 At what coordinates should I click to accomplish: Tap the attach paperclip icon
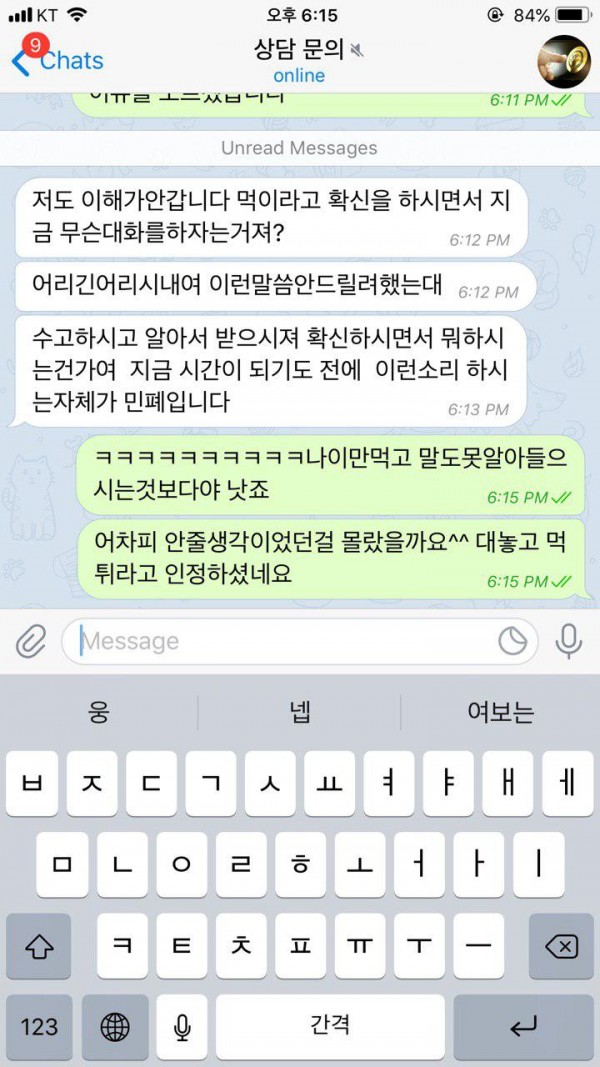[x=31, y=641]
